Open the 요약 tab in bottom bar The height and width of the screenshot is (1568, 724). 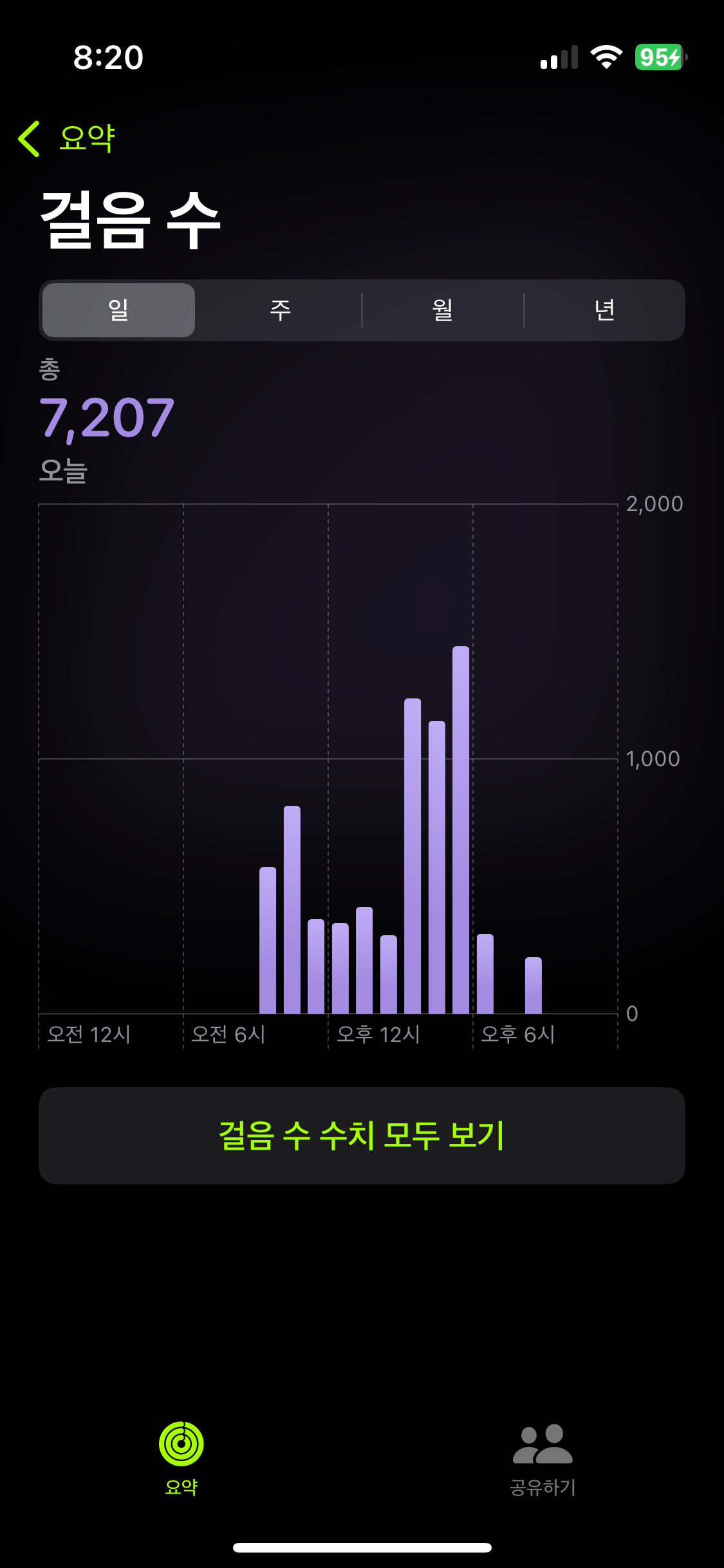181,1457
